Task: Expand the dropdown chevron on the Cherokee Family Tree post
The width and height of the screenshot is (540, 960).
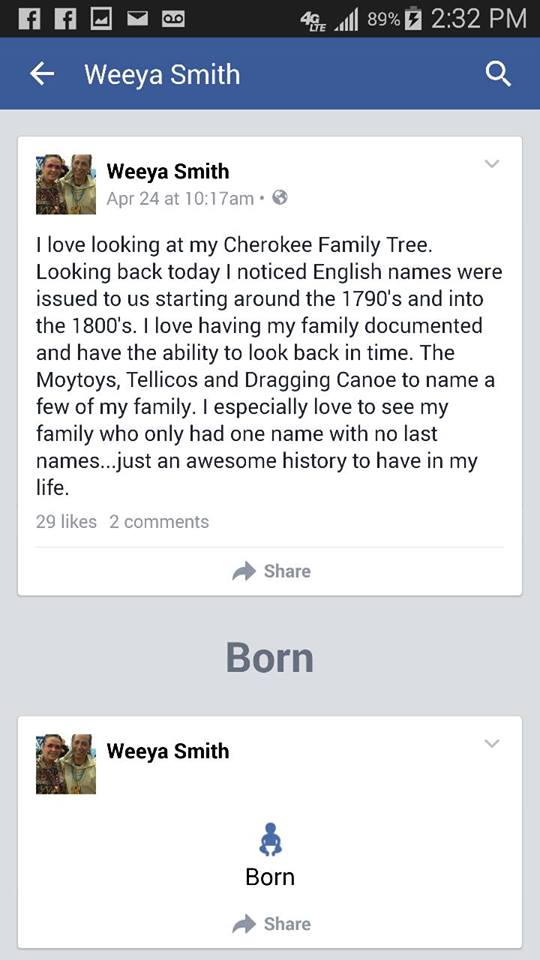Action: pyautogui.click(x=492, y=163)
